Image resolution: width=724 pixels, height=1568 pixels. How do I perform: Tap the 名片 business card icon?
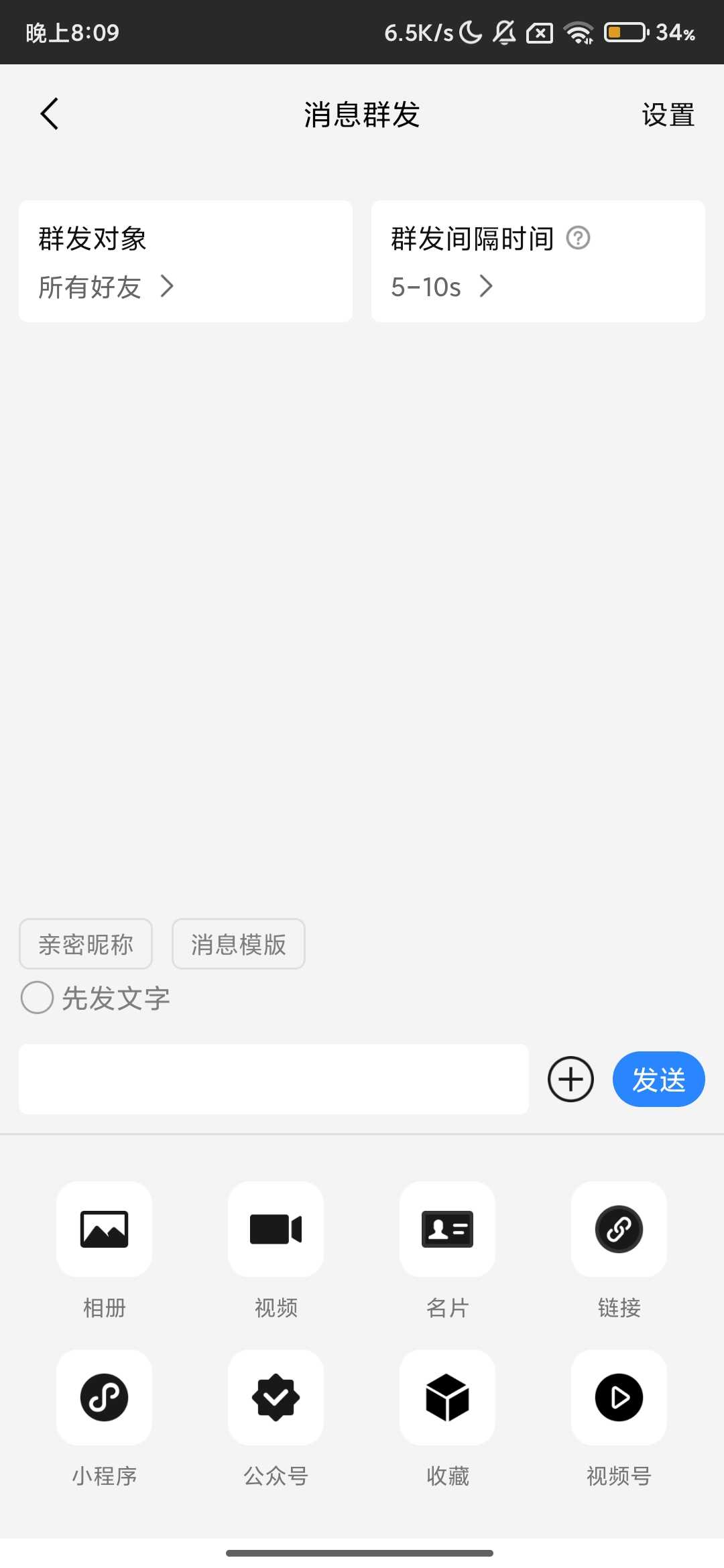[x=447, y=1230]
